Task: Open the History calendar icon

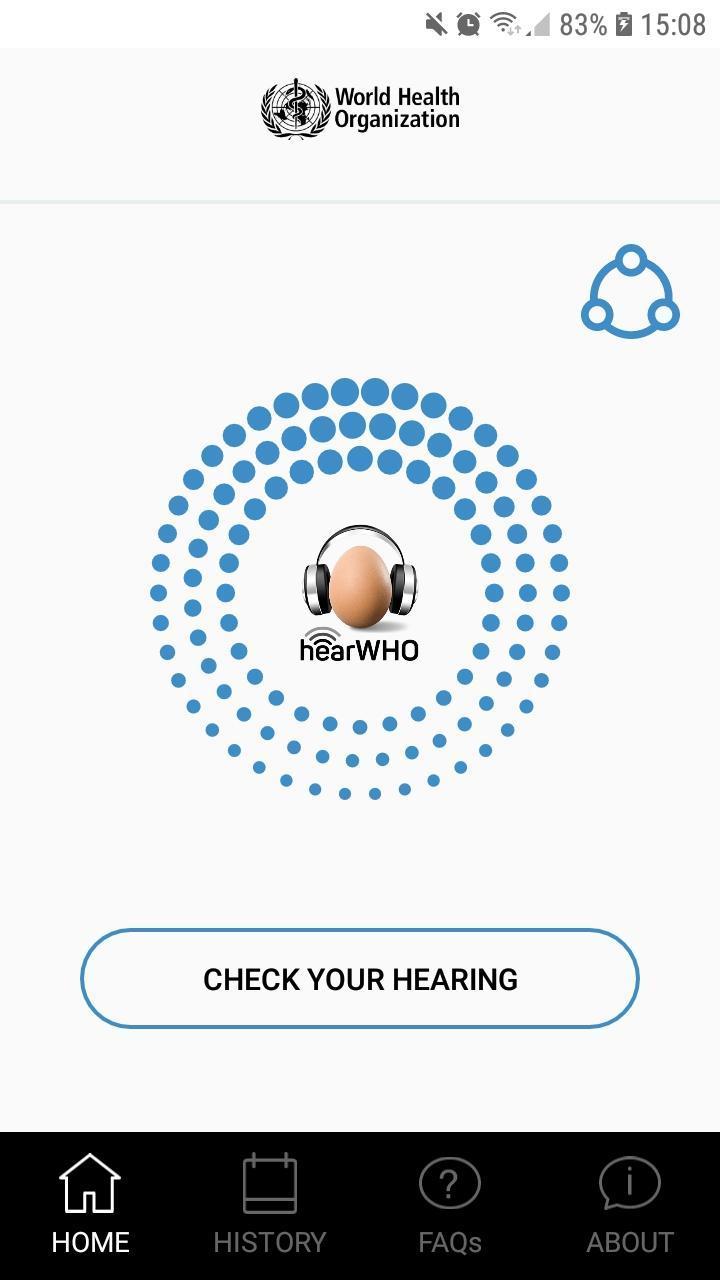Action: [x=269, y=1185]
